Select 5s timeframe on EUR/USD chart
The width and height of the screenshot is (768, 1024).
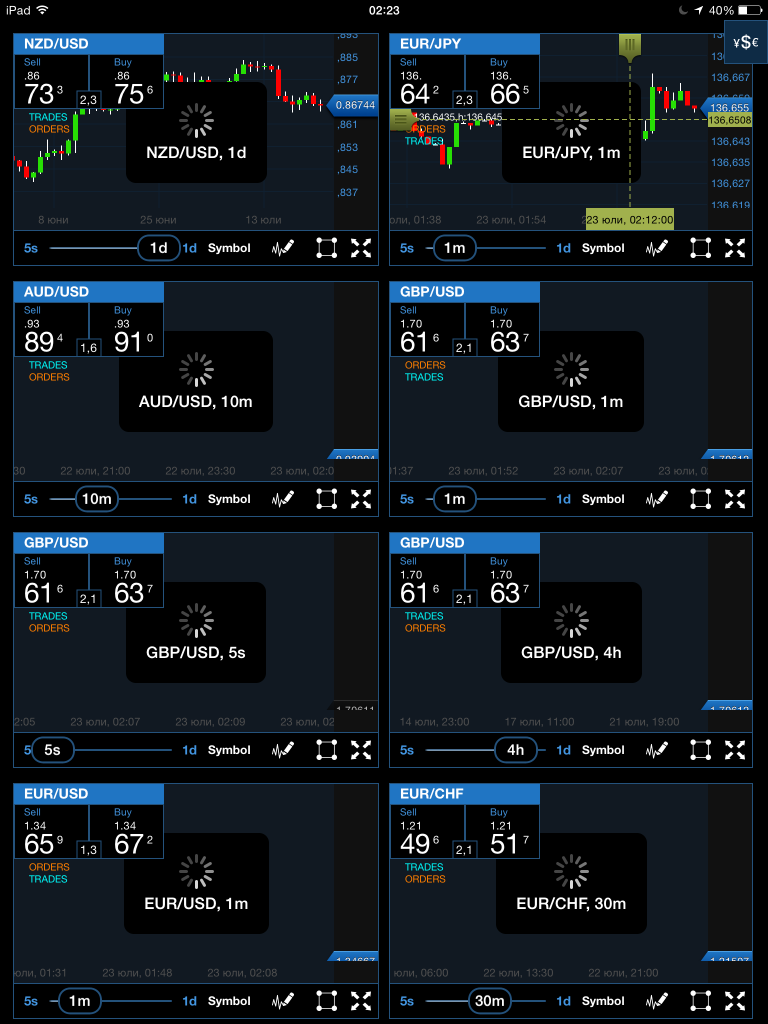[30, 1001]
